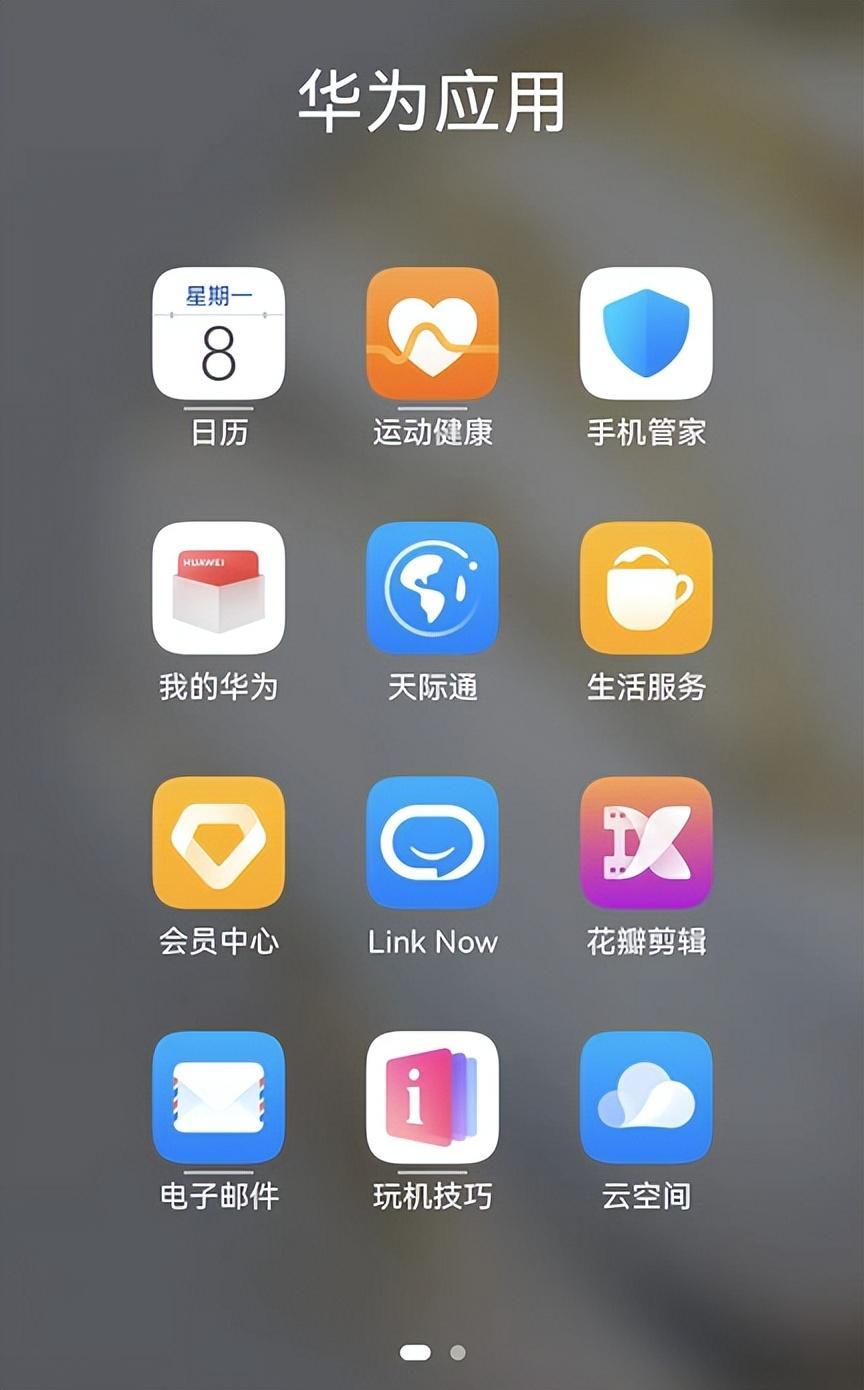Open the 我的华为 app
Screen dimensions: 864x1390
click(218, 588)
